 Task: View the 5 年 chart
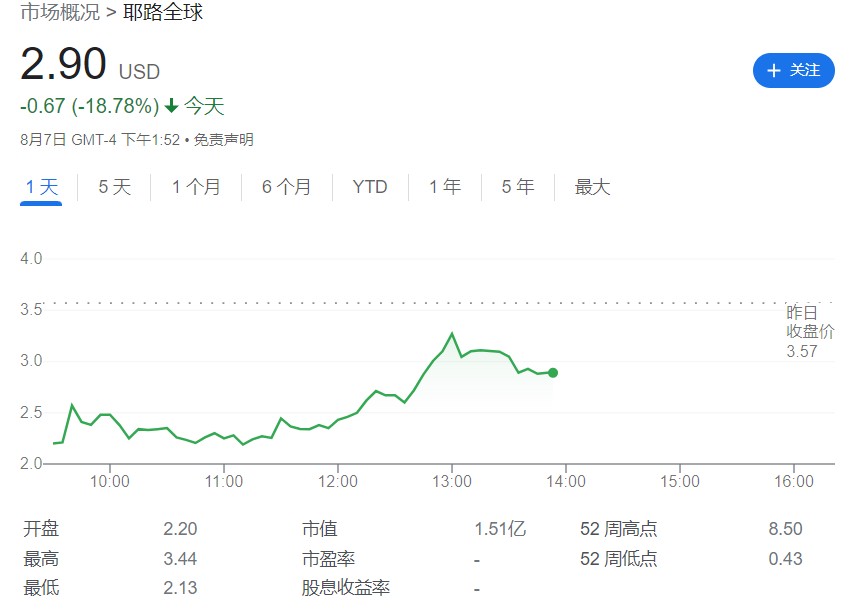click(x=517, y=187)
